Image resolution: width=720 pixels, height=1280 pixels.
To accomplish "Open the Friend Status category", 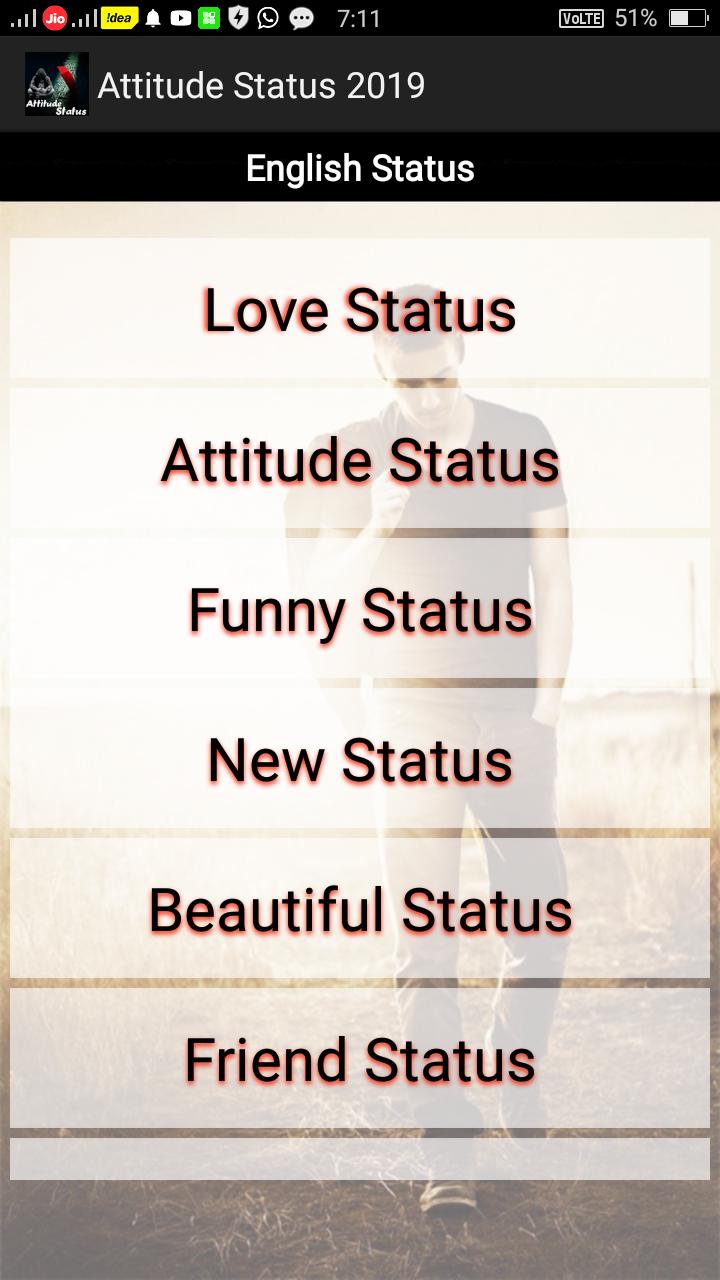I will (x=360, y=1059).
